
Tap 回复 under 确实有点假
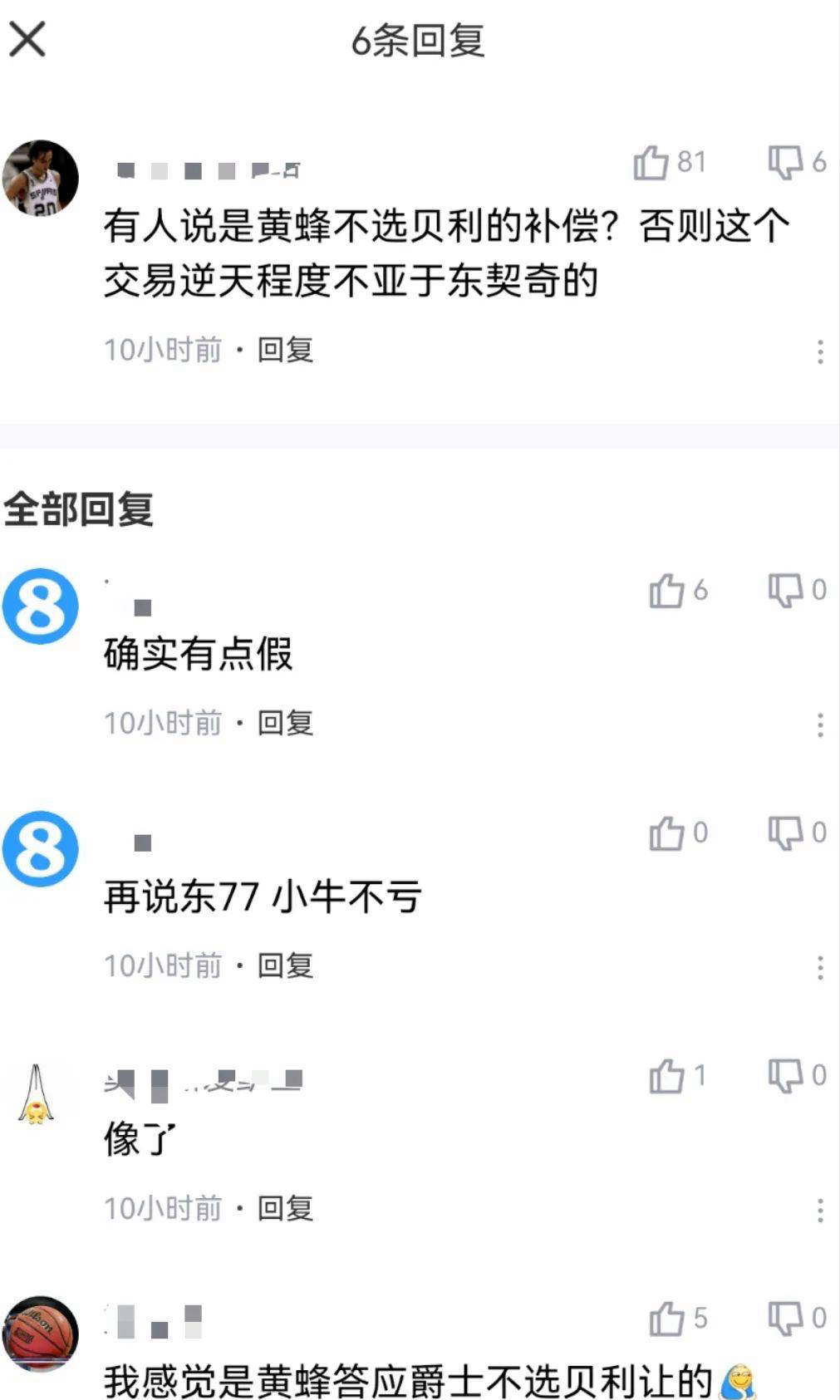[x=284, y=723]
